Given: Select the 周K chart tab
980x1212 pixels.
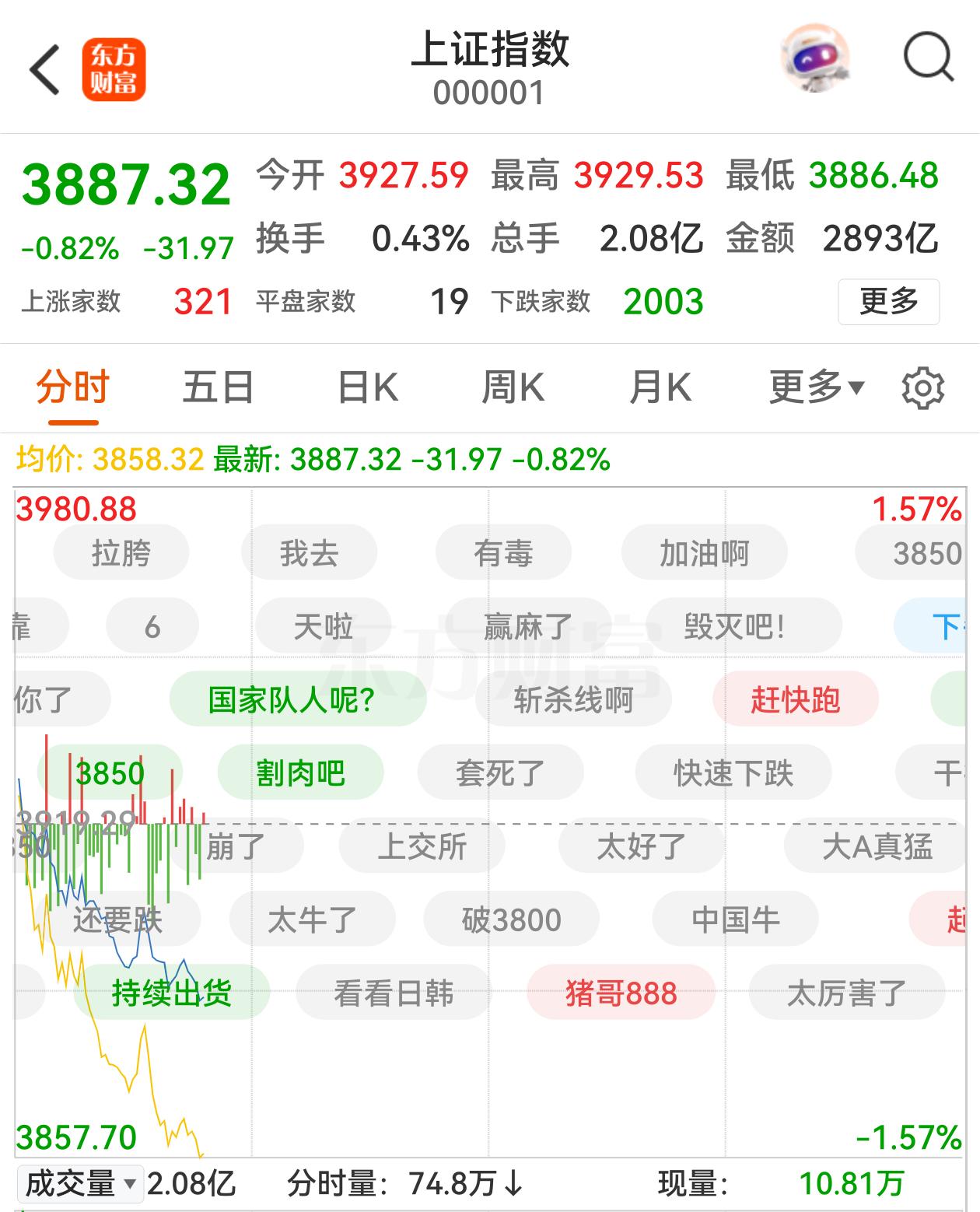Looking at the screenshot, I should click(x=513, y=387).
